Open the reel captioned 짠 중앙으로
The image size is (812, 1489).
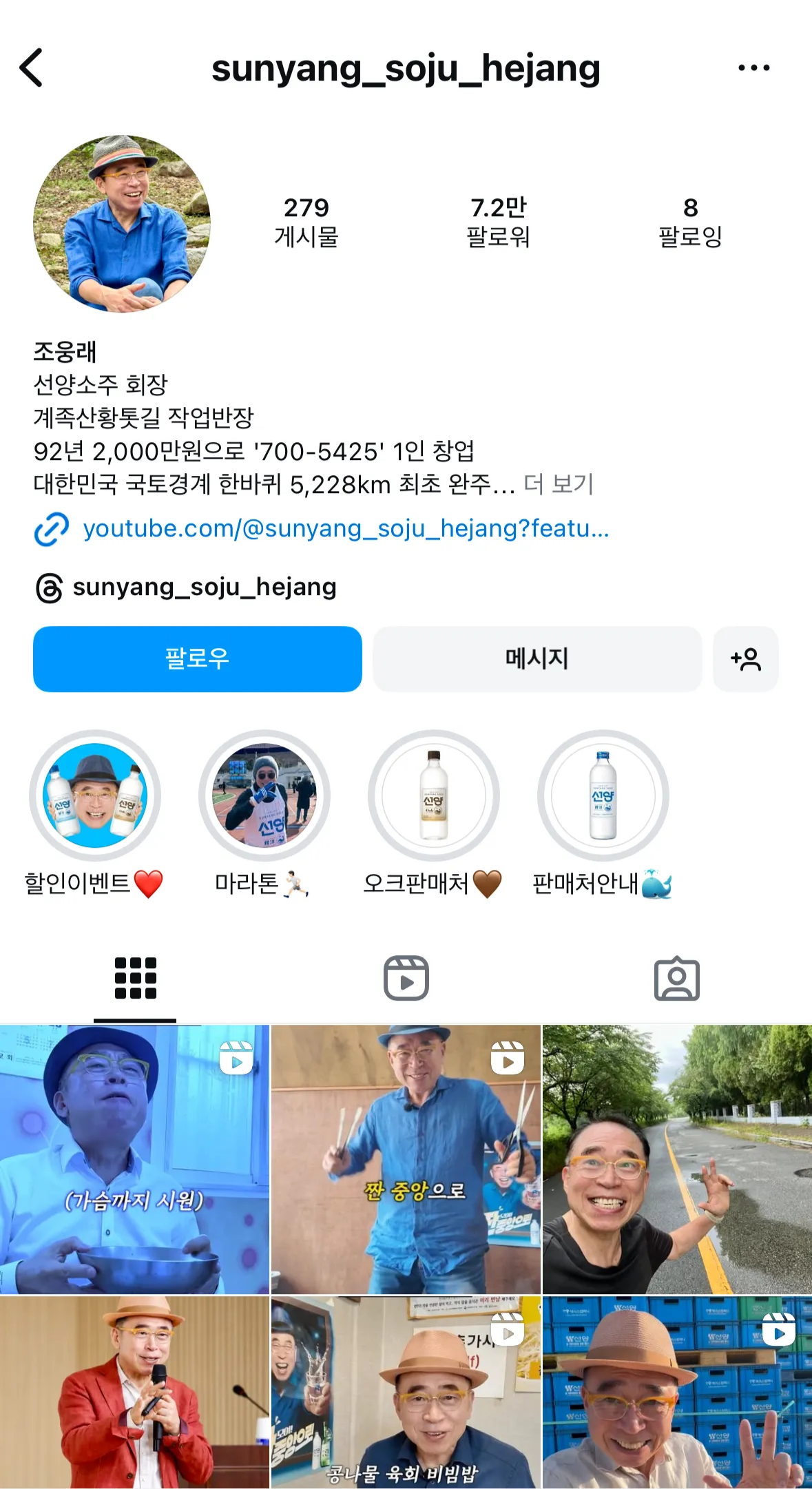[x=406, y=1159]
